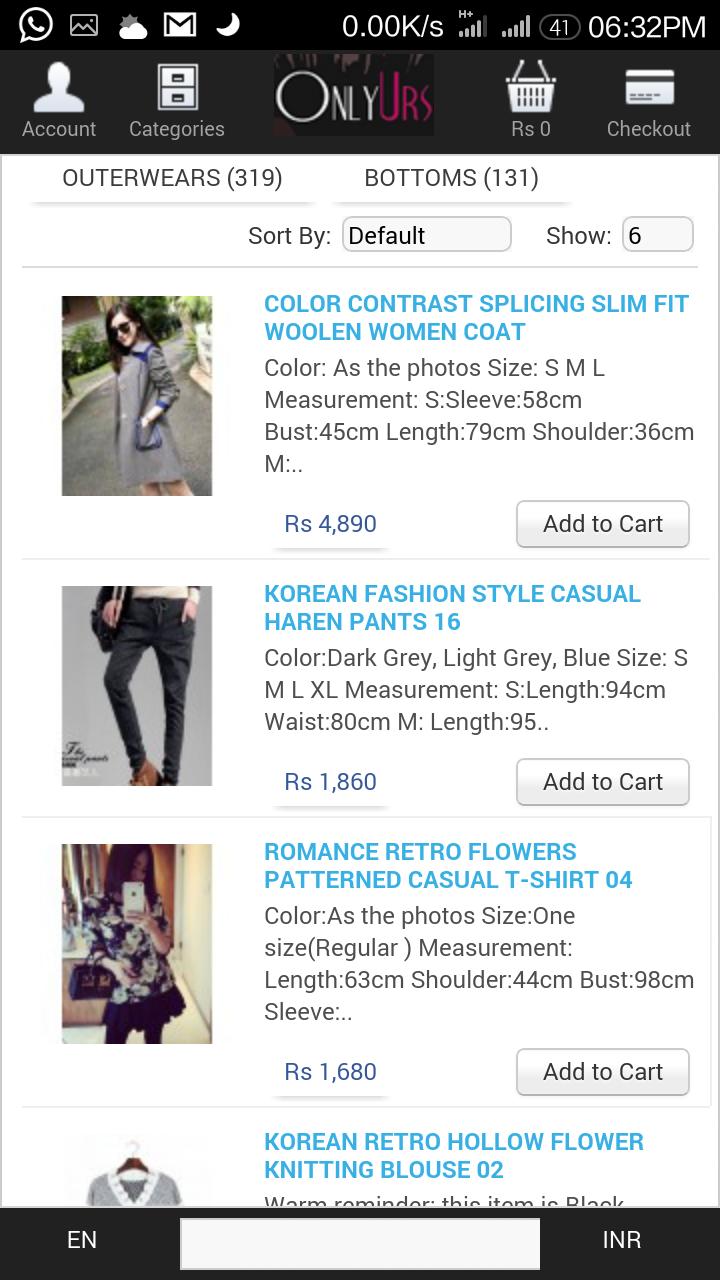Open Categories

click(177, 101)
